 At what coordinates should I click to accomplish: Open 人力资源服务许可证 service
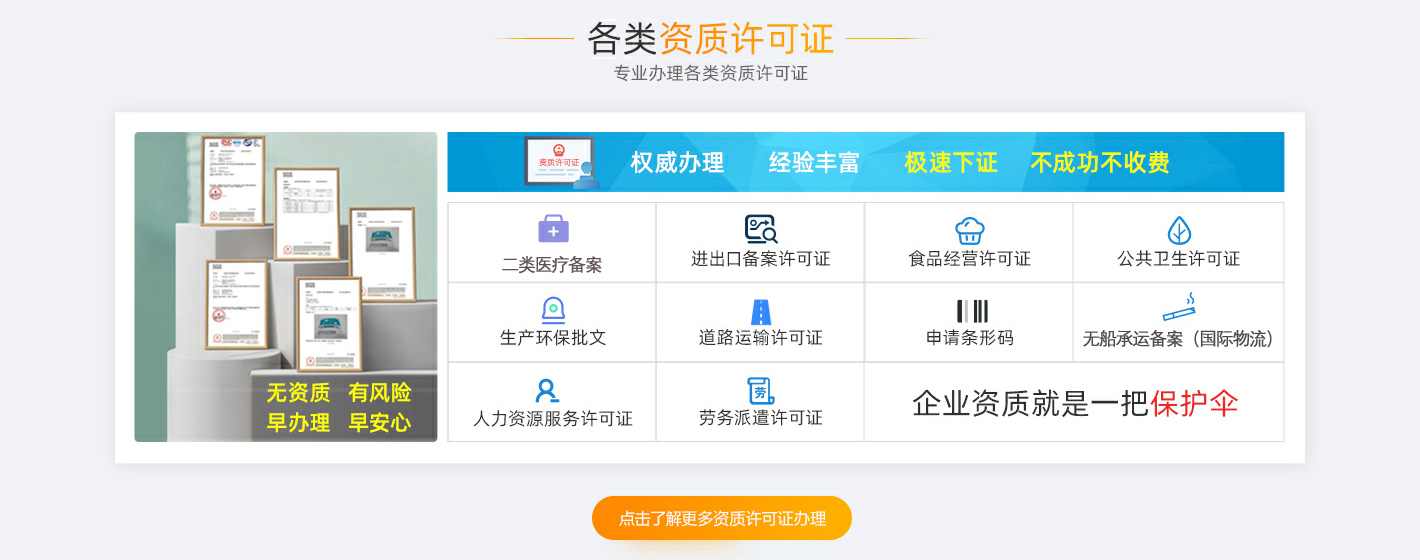pyautogui.click(x=552, y=402)
